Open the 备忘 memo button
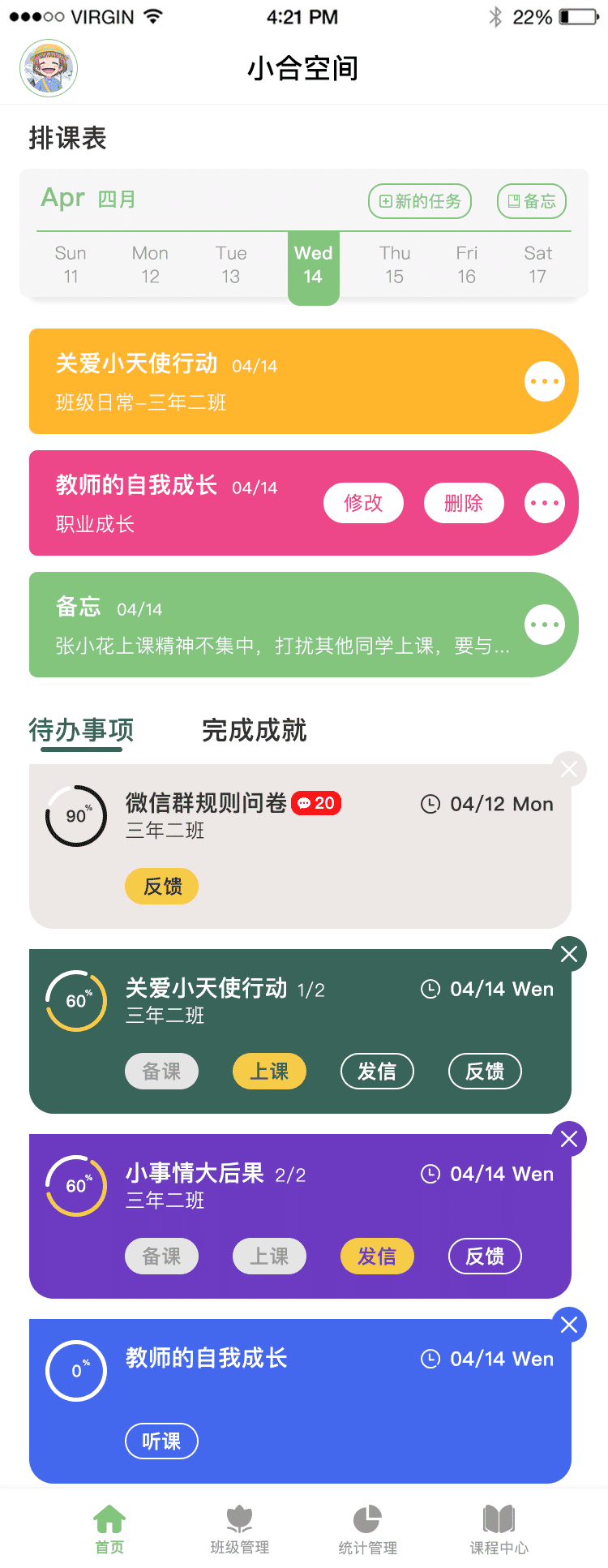Image resolution: width=608 pixels, height=1568 pixels. tap(532, 201)
